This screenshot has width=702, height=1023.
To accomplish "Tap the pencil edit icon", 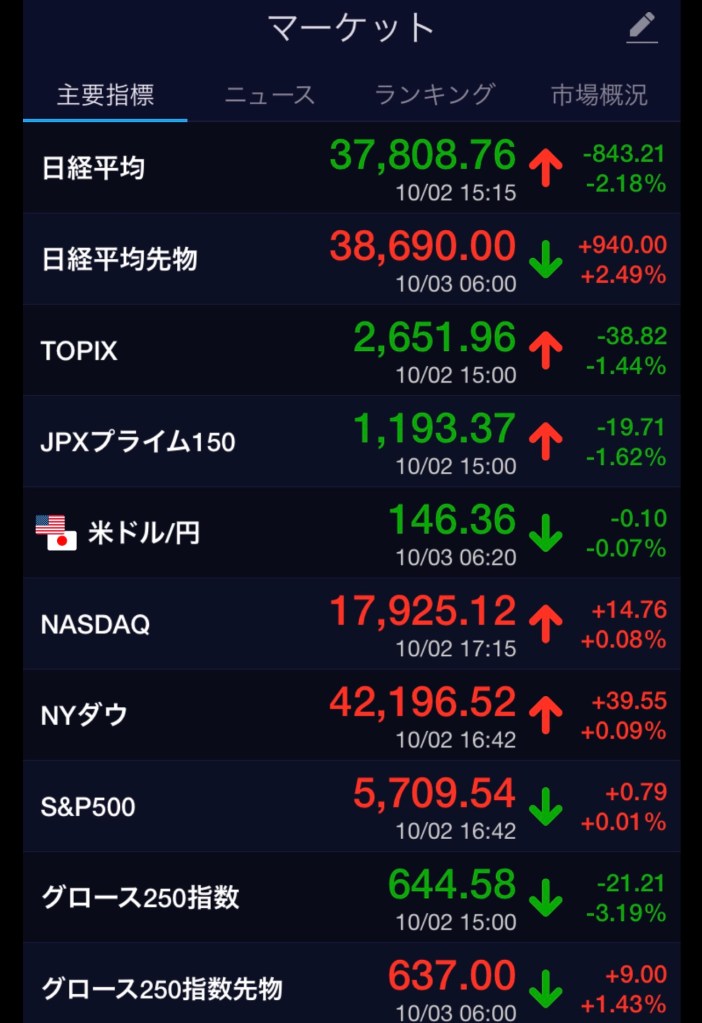I will (x=642, y=27).
